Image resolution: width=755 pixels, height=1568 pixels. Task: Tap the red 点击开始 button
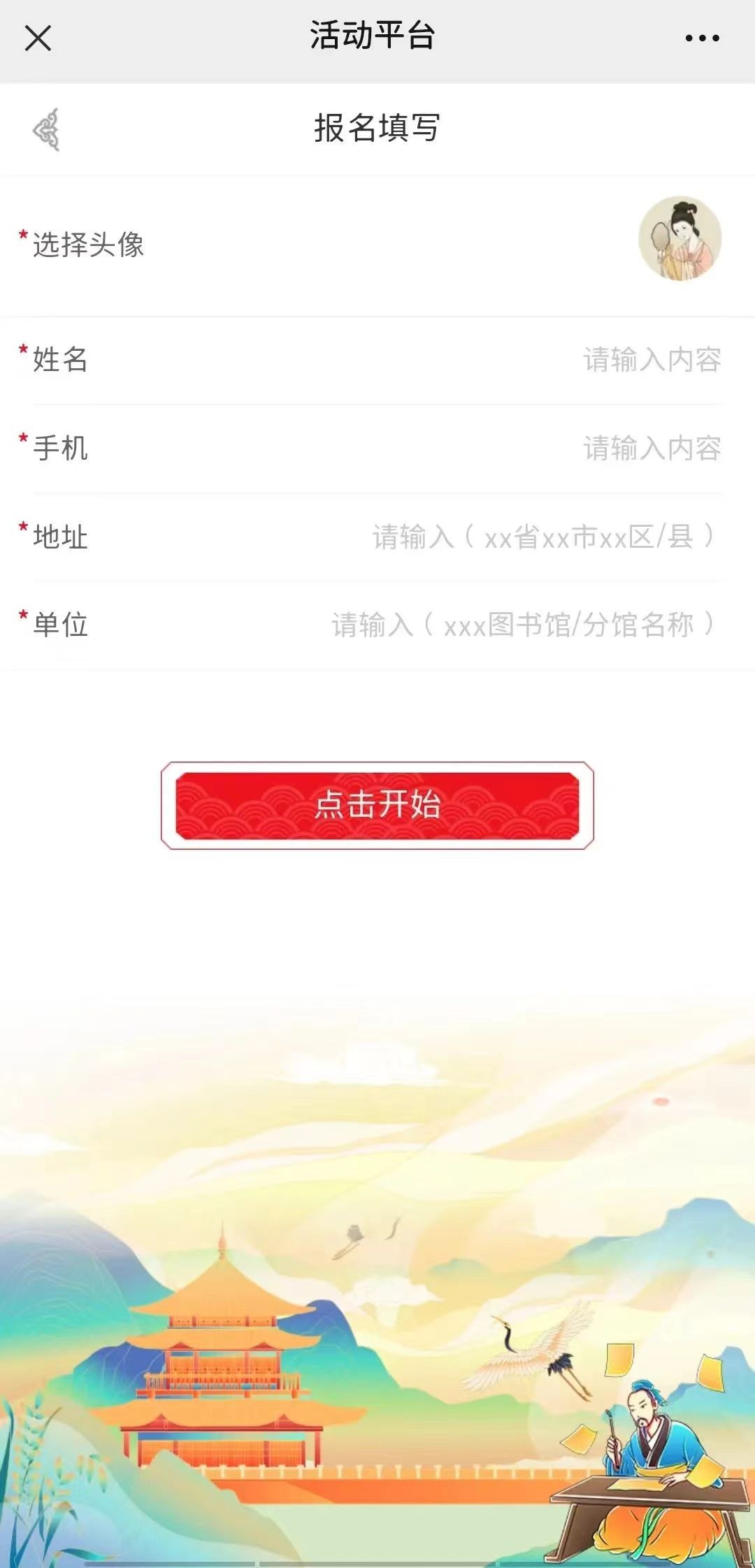coord(377,805)
